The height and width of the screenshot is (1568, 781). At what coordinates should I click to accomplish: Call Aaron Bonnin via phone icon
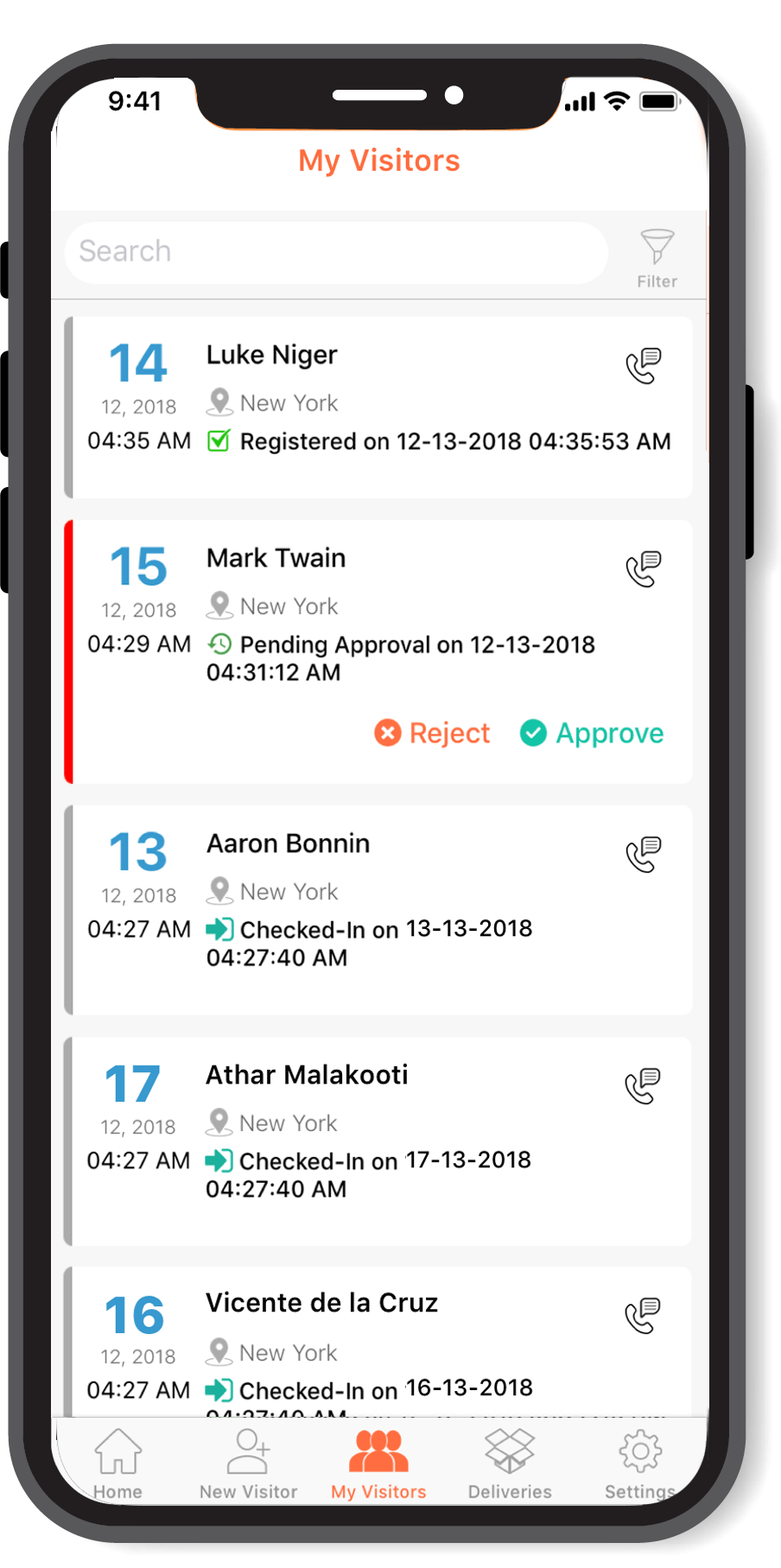[644, 855]
